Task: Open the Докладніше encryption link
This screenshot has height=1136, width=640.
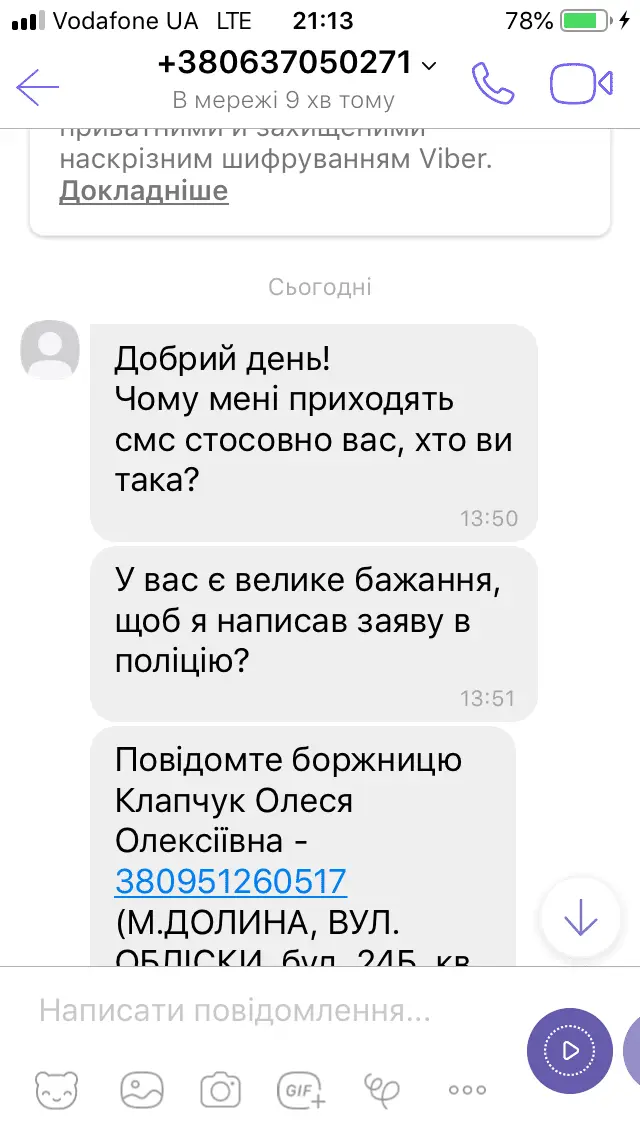Action: point(143,190)
